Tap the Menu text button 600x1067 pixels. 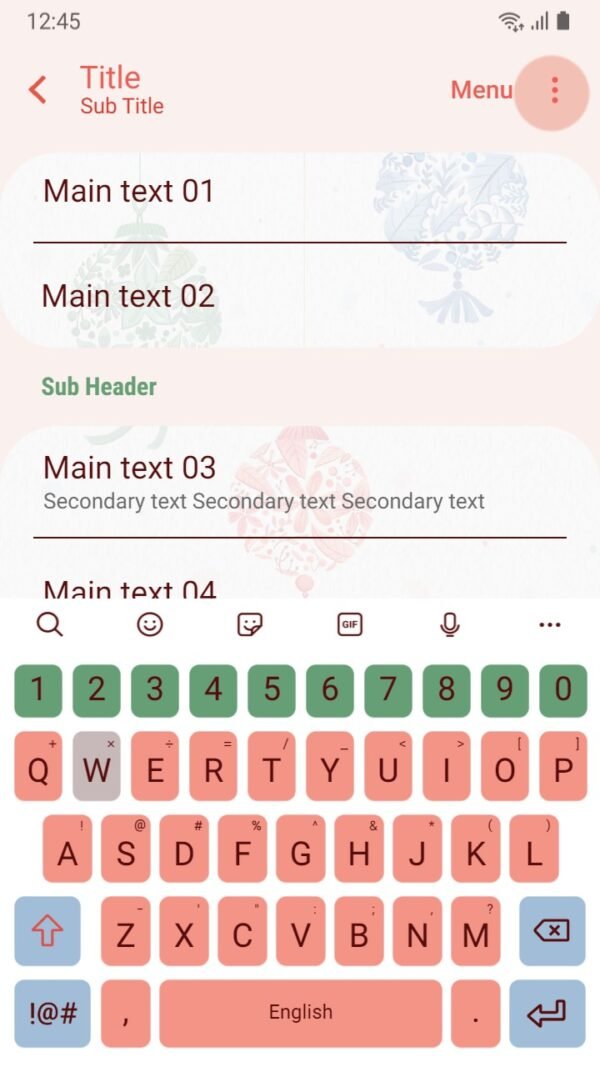(x=481, y=90)
